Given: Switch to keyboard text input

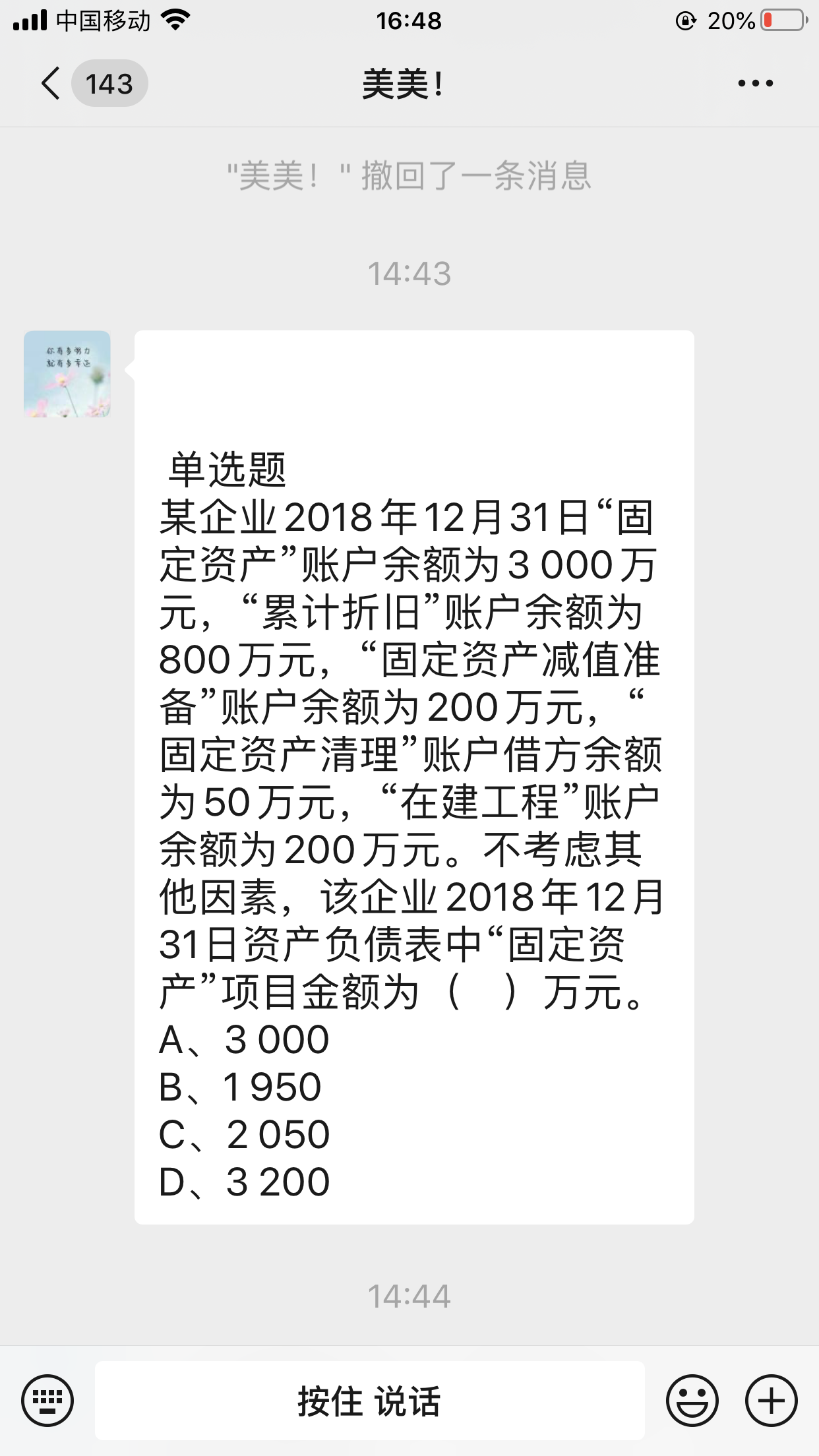Looking at the screenshot, I should coord(47,1400).
